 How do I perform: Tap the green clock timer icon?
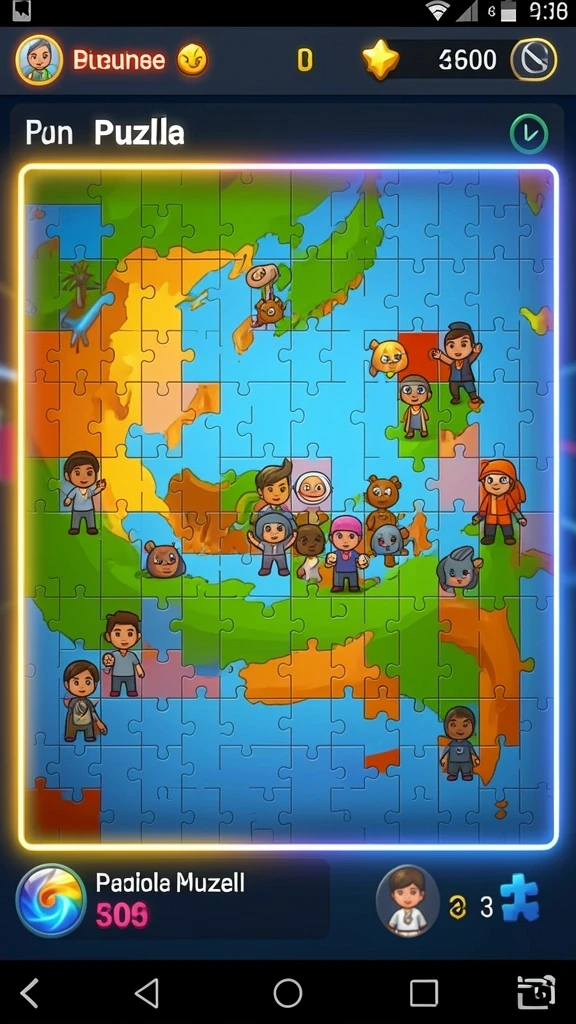click(528, 134)
